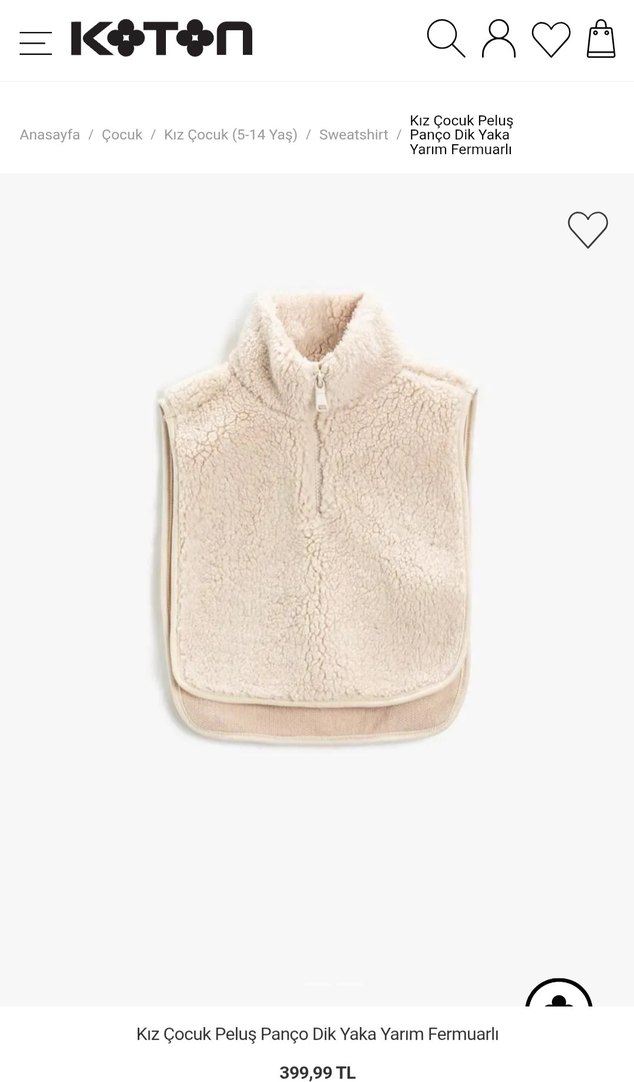Open the accessibility floating button
The height and width of the screenshot is (1082, 634).
click(559, 994)
